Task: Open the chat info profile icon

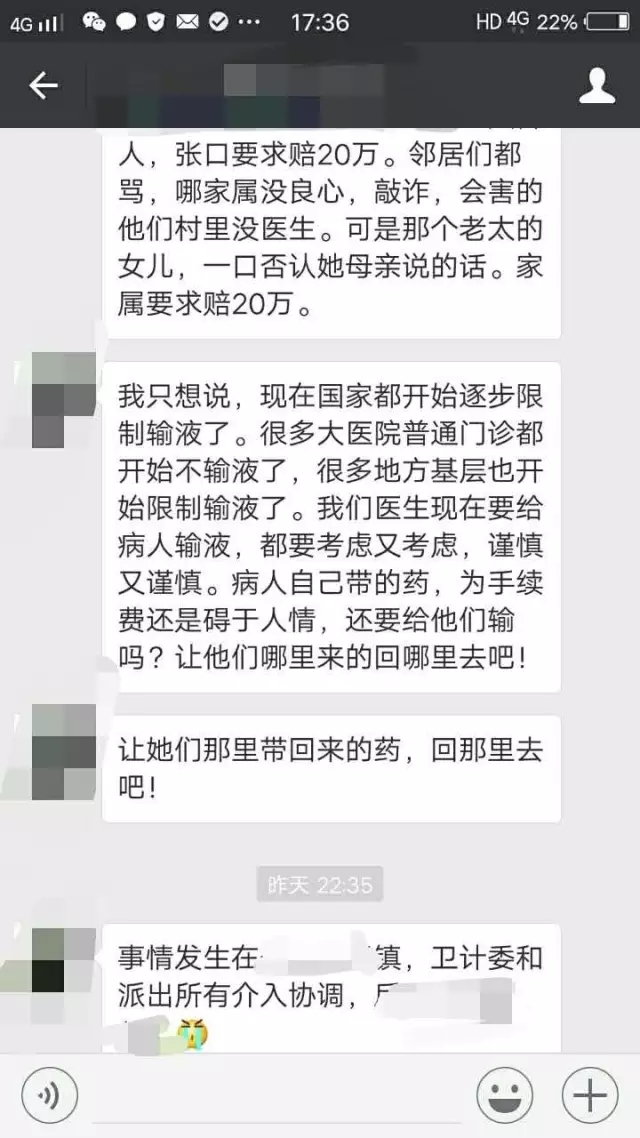Action: click(597, 87)
